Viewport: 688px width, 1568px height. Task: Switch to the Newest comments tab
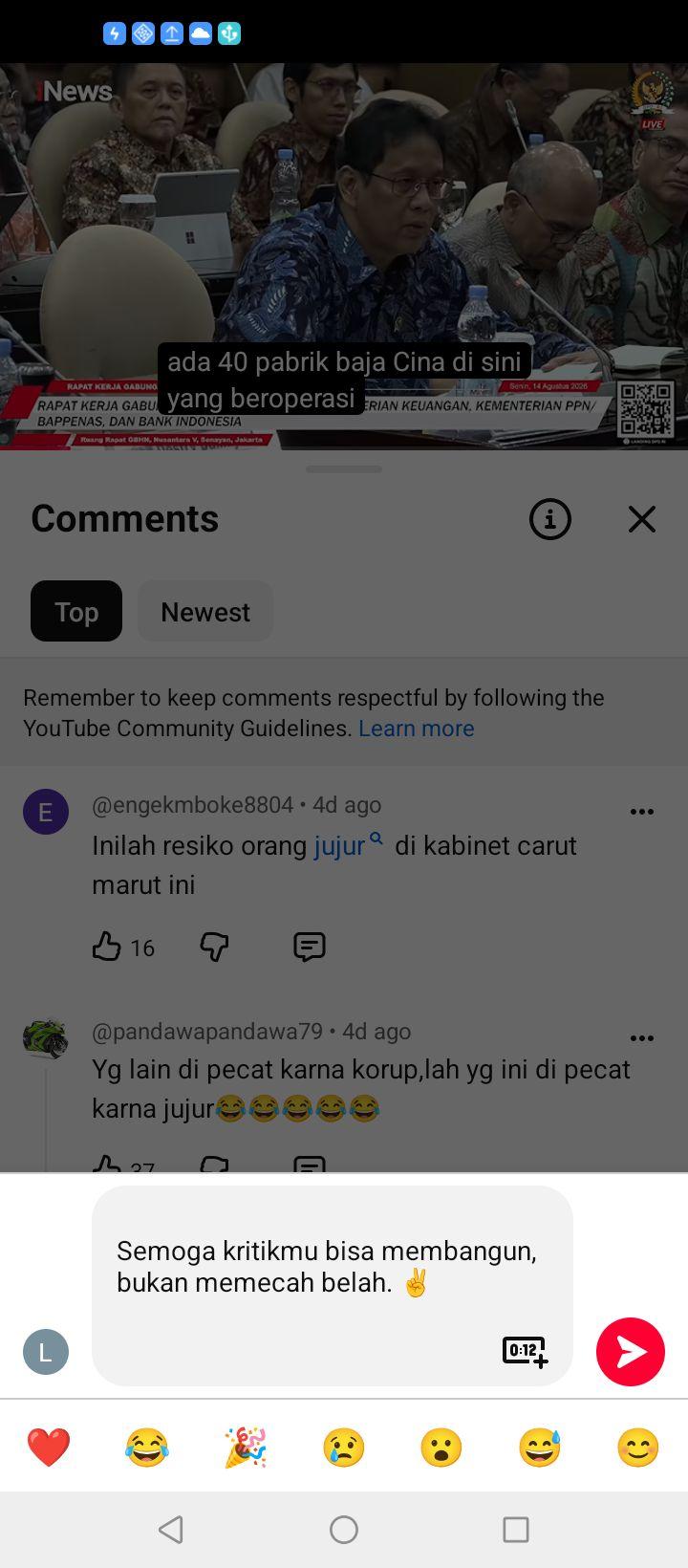[x=205, y=612]
